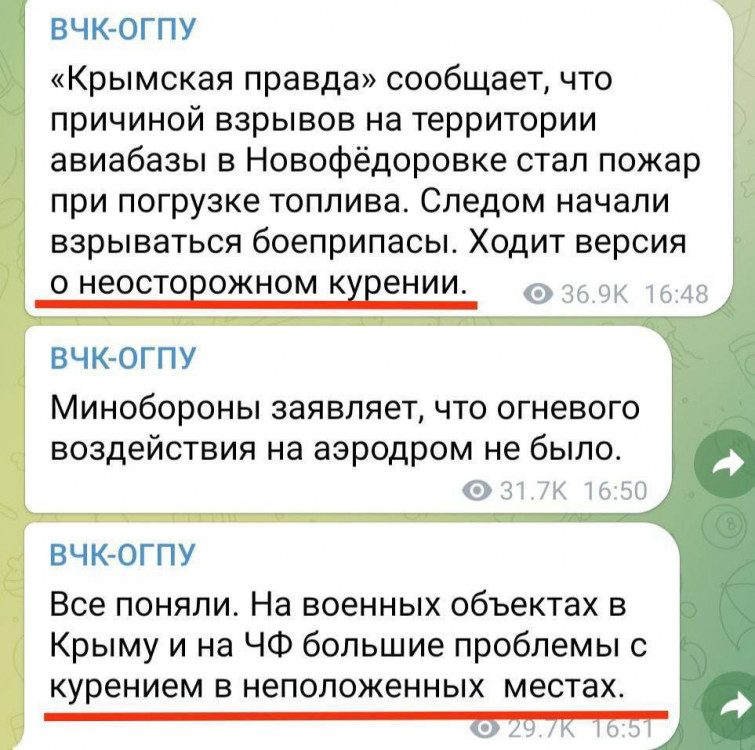Screen dimensions: 755x750
Task: Forward the message about Минобороны statement
Action: coord(725,464)
